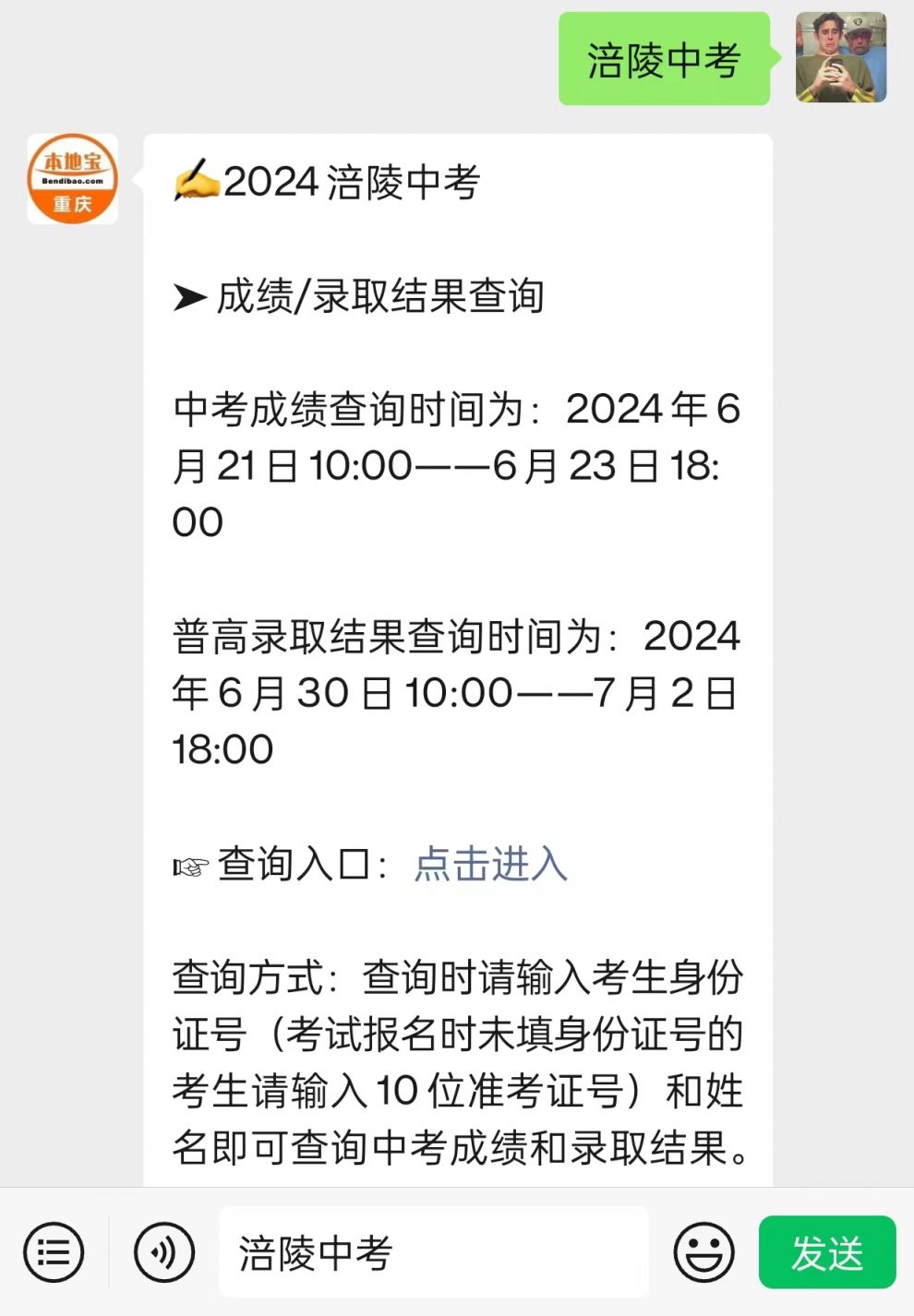
Task: Focus the message input field
Action: pyautogui.click(x=432, y=1252)
